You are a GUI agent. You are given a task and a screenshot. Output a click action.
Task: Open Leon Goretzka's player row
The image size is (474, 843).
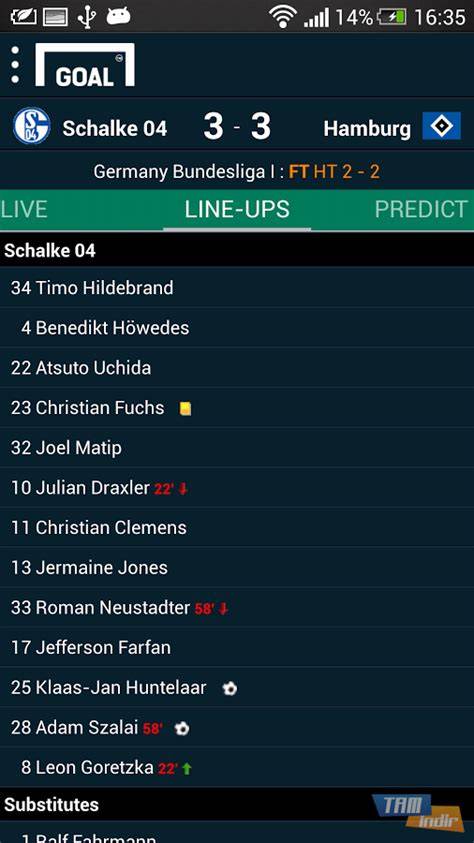pyautogui.click(x=237, y=767)
